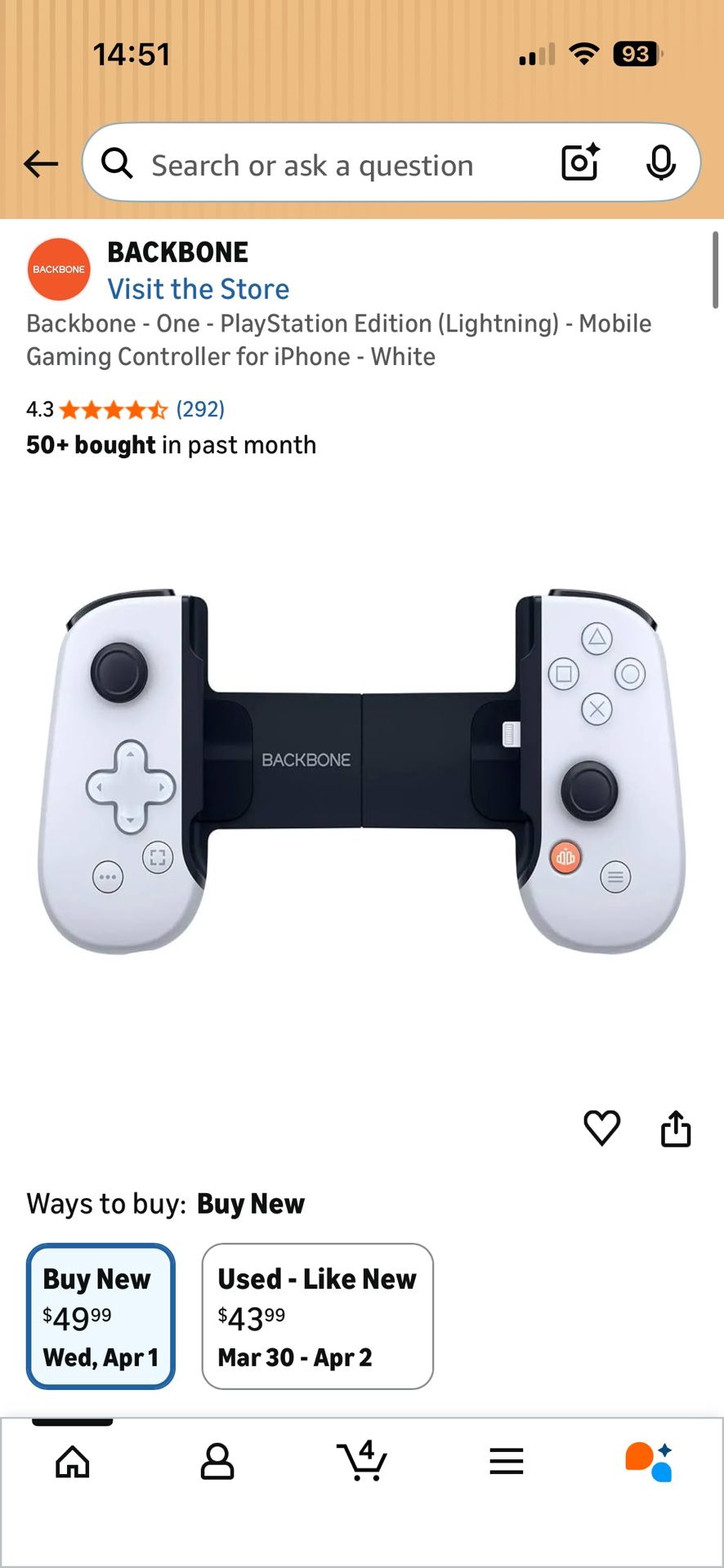This screenshot has height=1568, width=724.
Task: Select the Buy New option
Action: [101, 1316]
